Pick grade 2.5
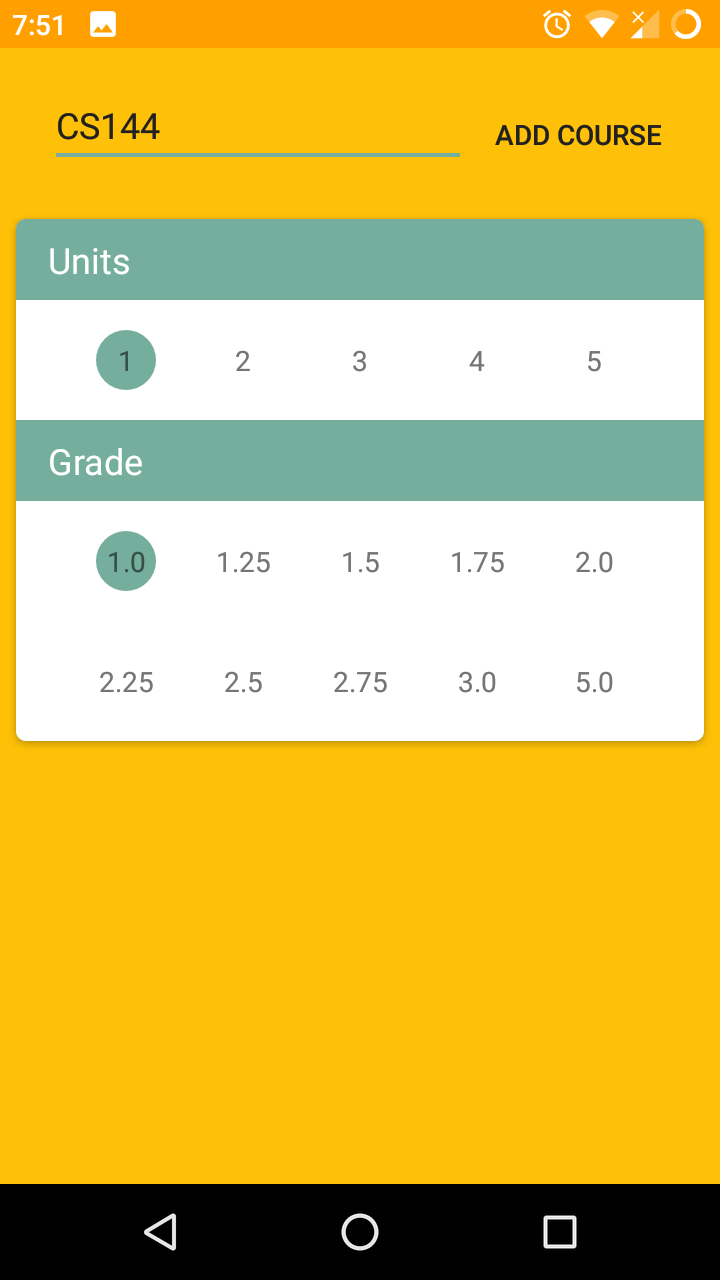 coord(243,682)
